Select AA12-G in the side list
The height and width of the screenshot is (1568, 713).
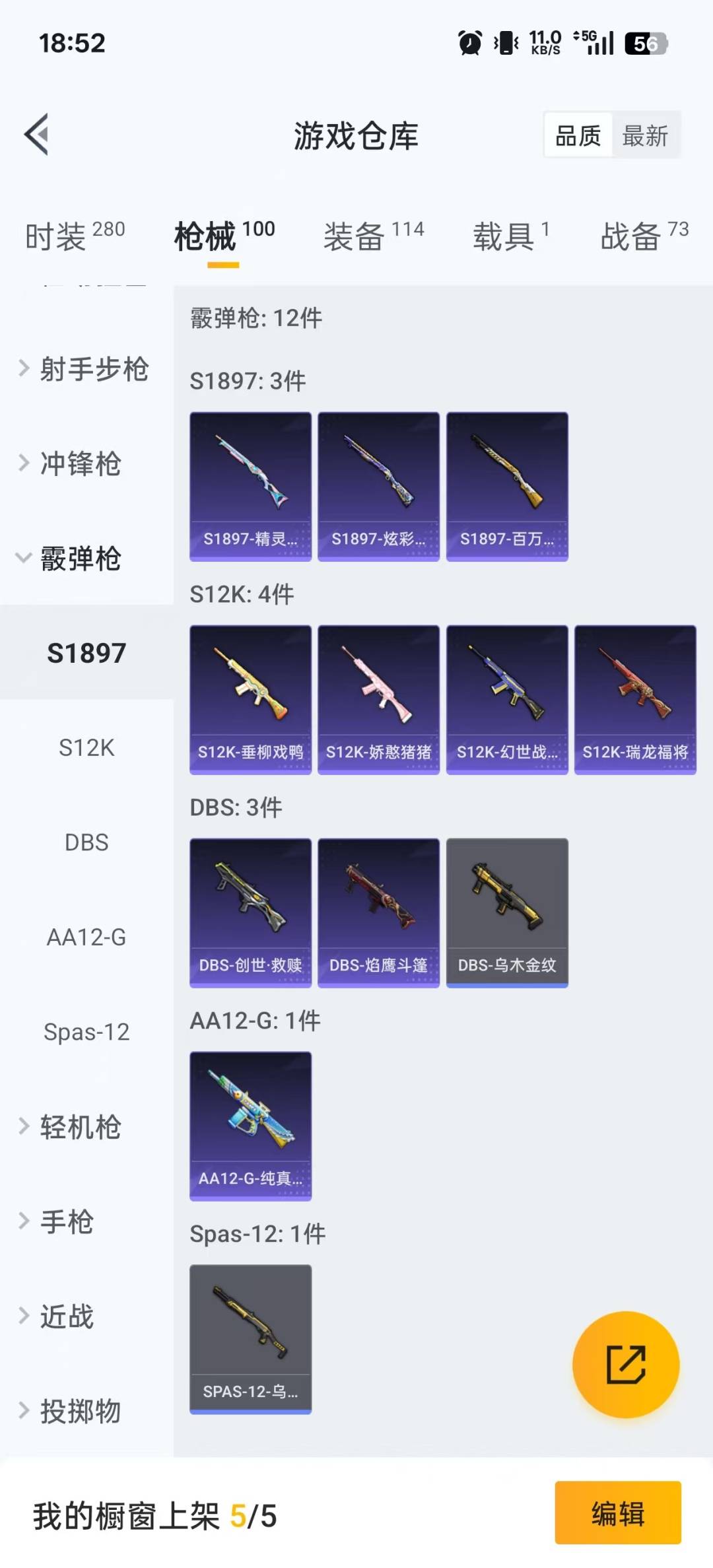86,937
